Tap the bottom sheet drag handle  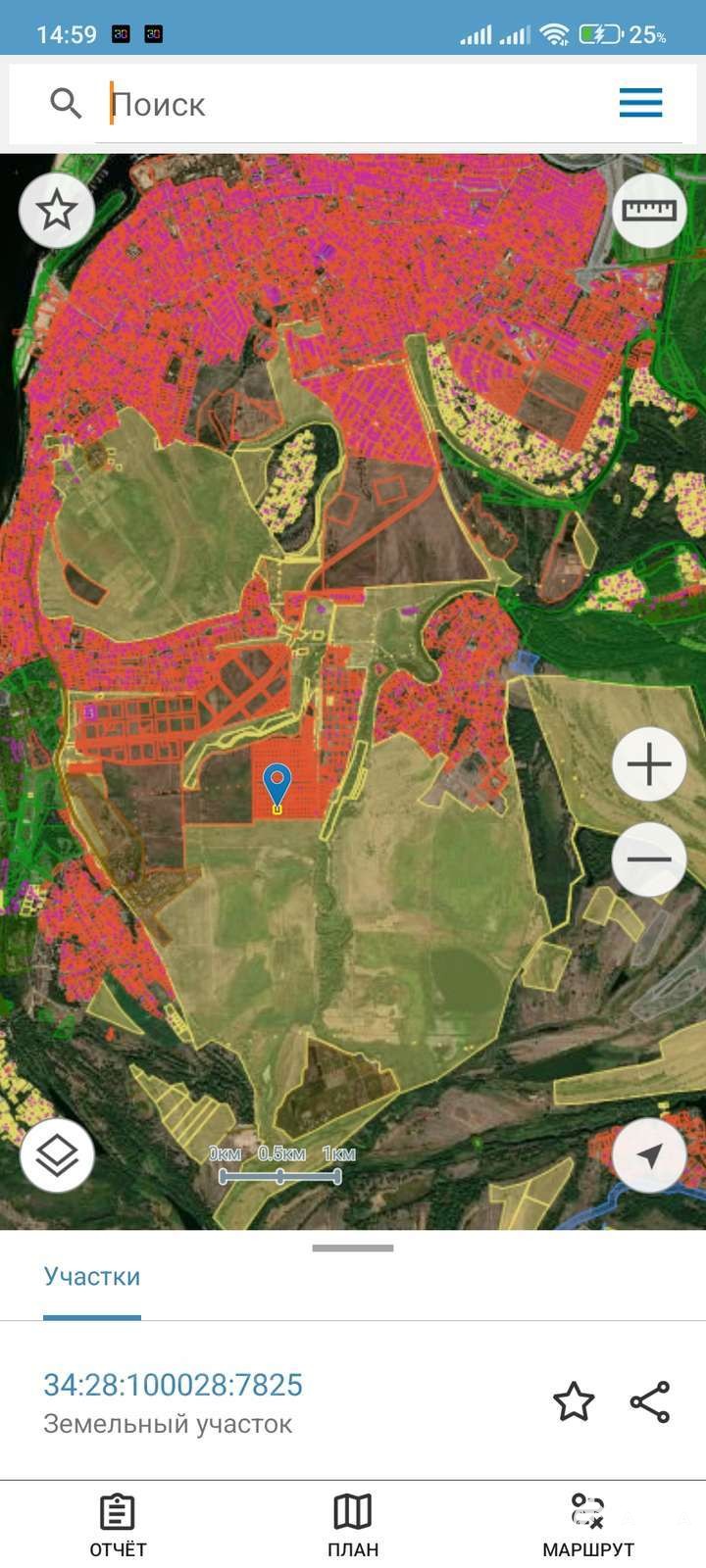pos(353,1248)
